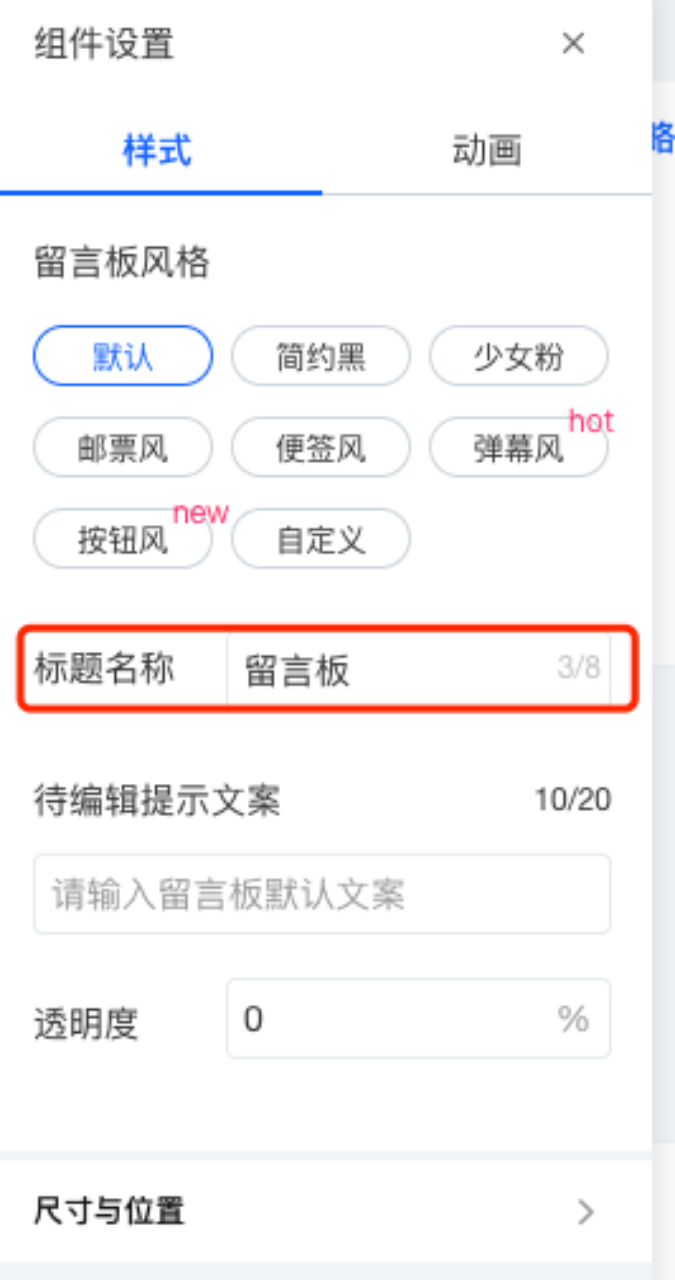Viewport: 675px width, 1280px height.
Task: Pick the new 按钮风 style
Action: point(123,539)
